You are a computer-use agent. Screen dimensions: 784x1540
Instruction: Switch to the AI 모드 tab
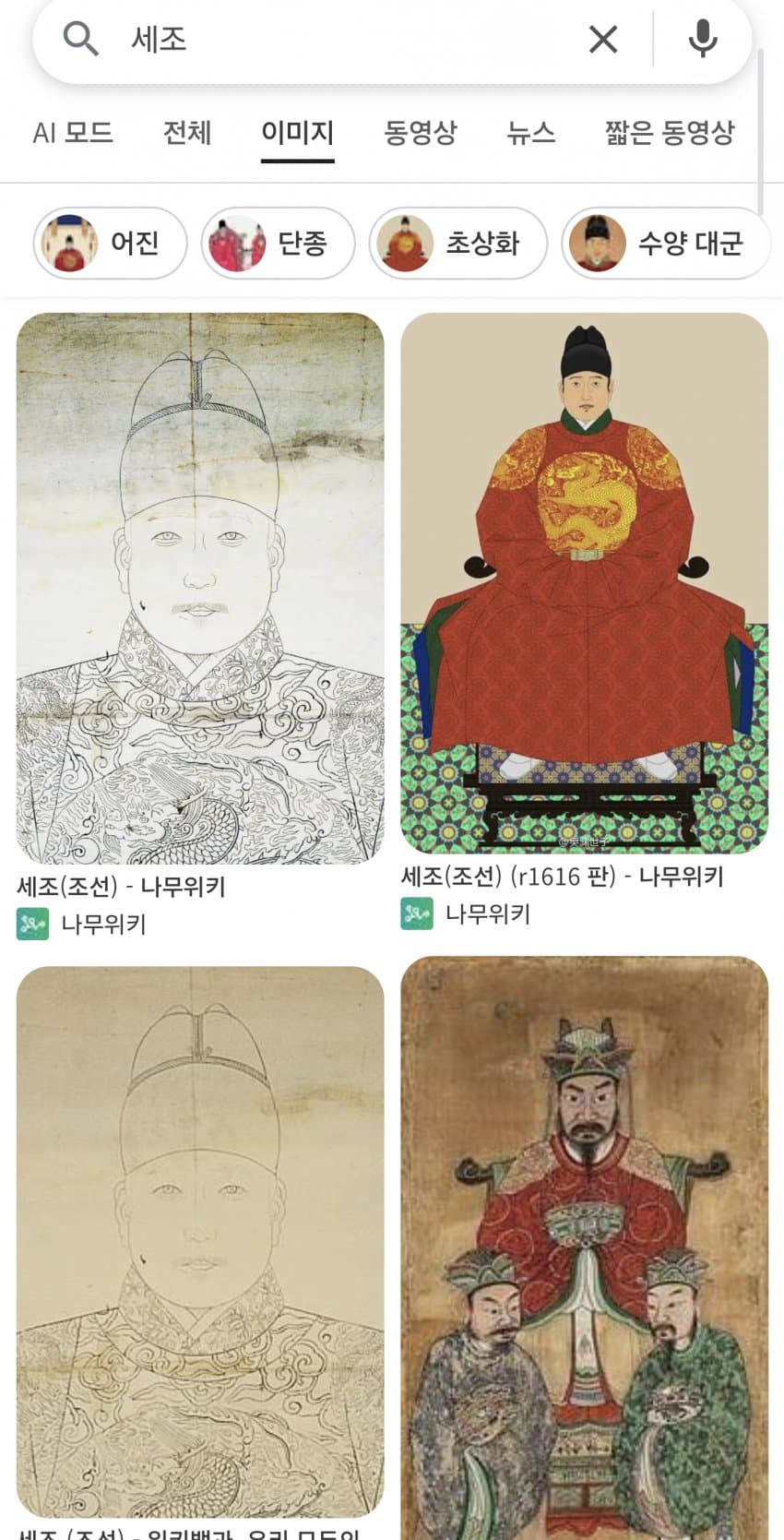pos(73,133)
